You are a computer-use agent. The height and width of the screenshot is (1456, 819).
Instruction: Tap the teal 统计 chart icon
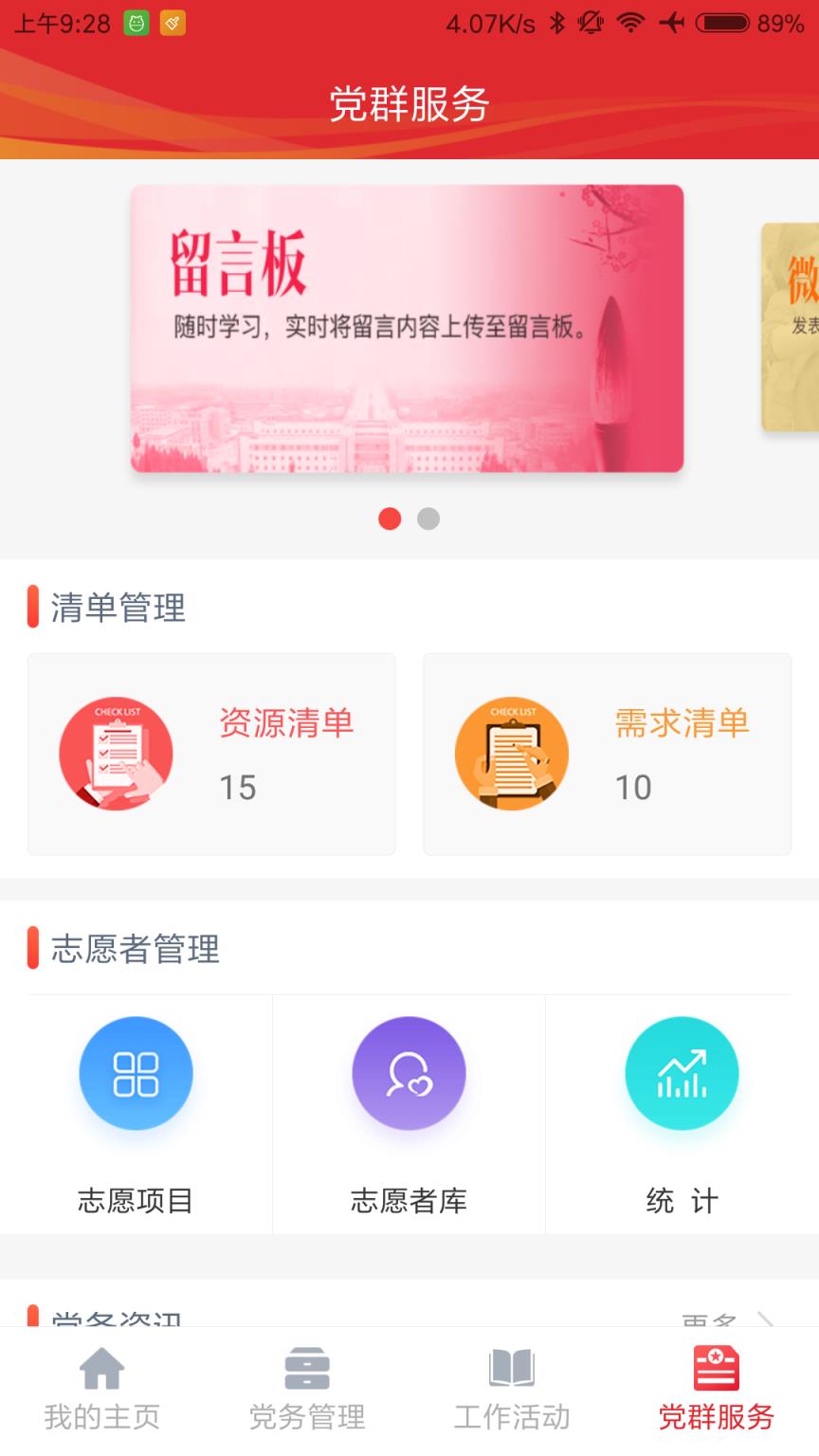click(682, 1073)
